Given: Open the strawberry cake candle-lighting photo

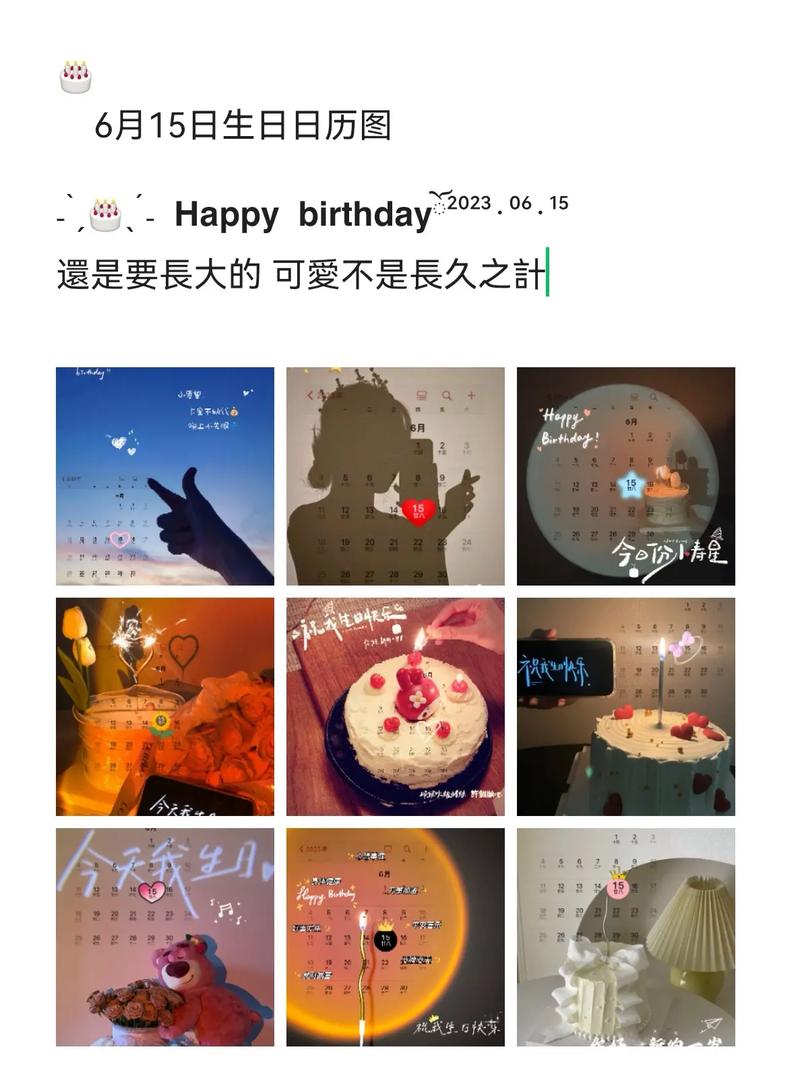Looking at the screenshot, I should [395, 706].
